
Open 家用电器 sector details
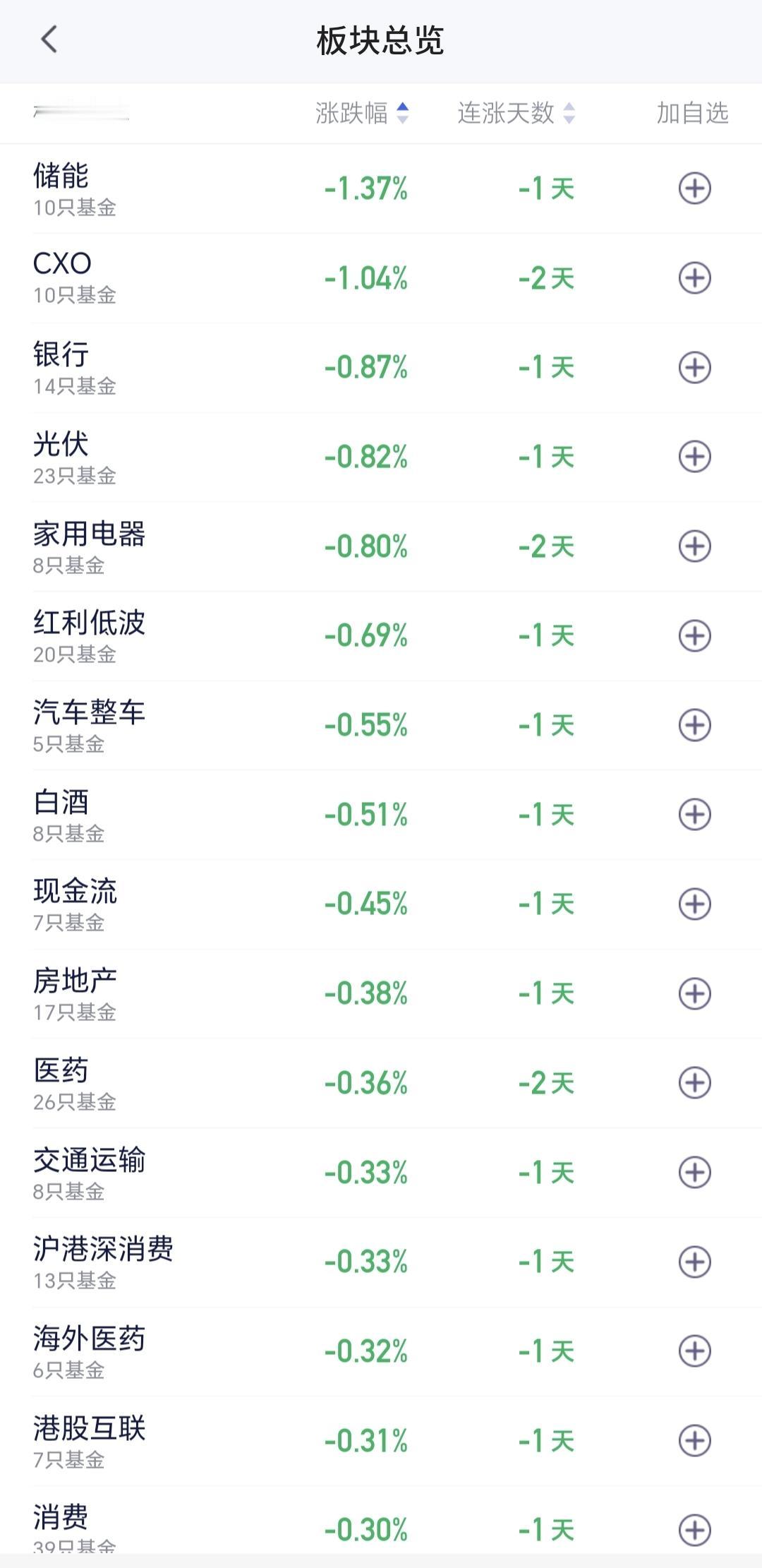381,546
